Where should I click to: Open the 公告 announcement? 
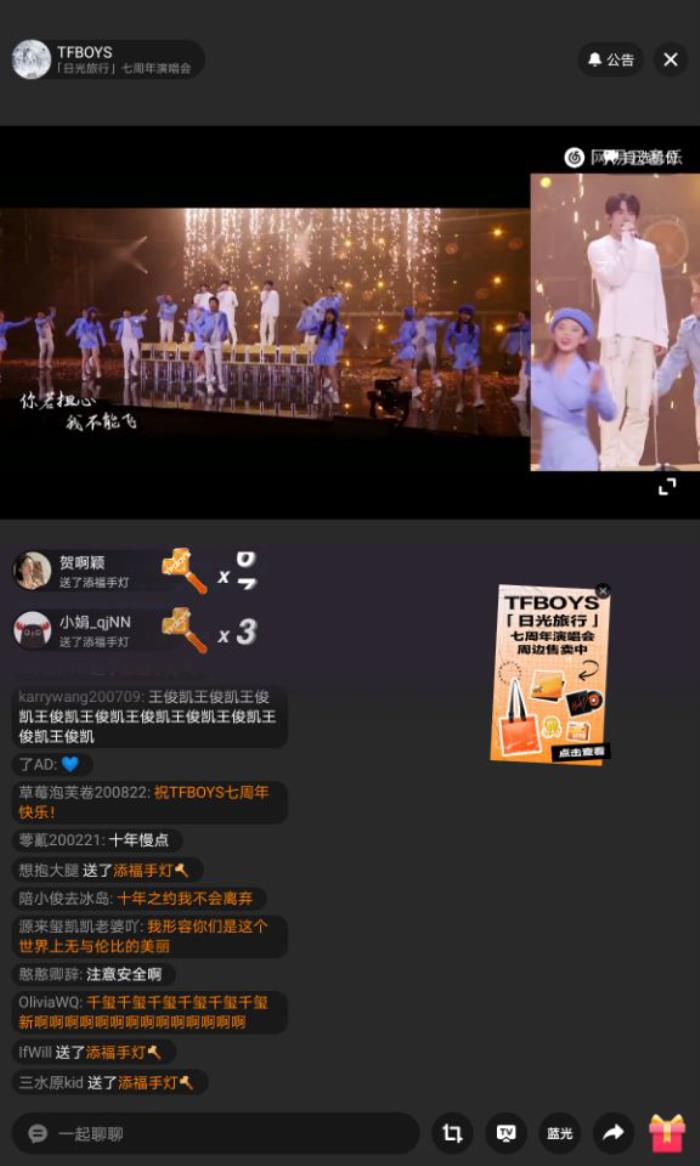(x=611, y=60)
